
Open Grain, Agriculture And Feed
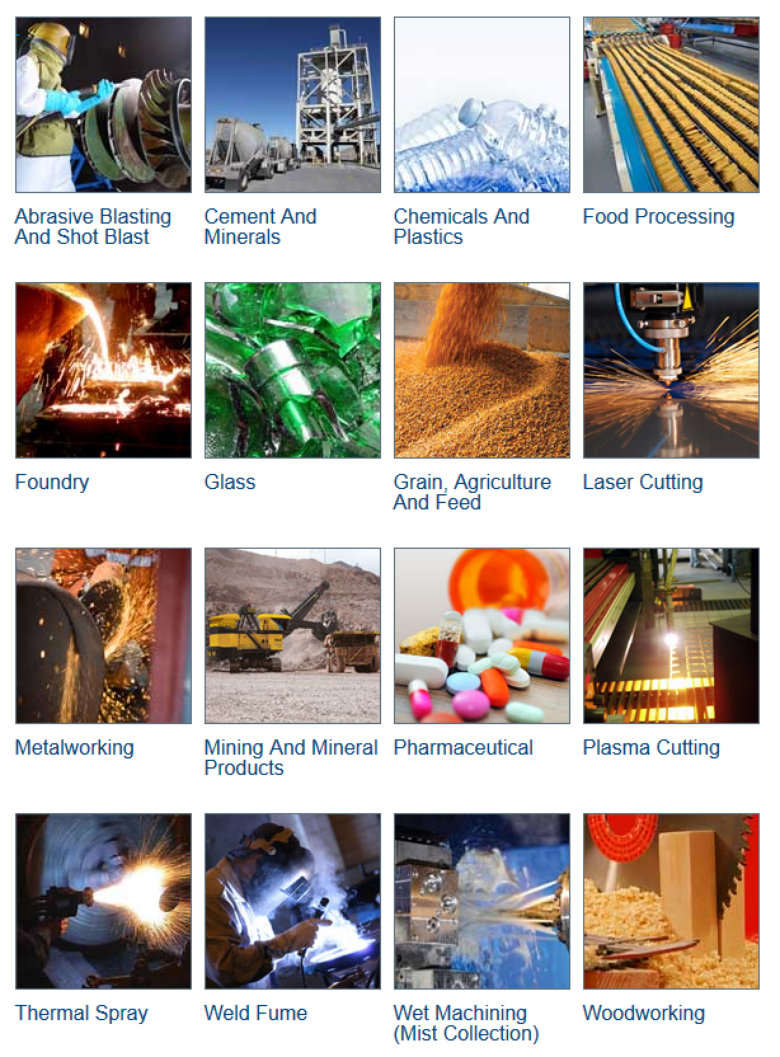(481, 370)
